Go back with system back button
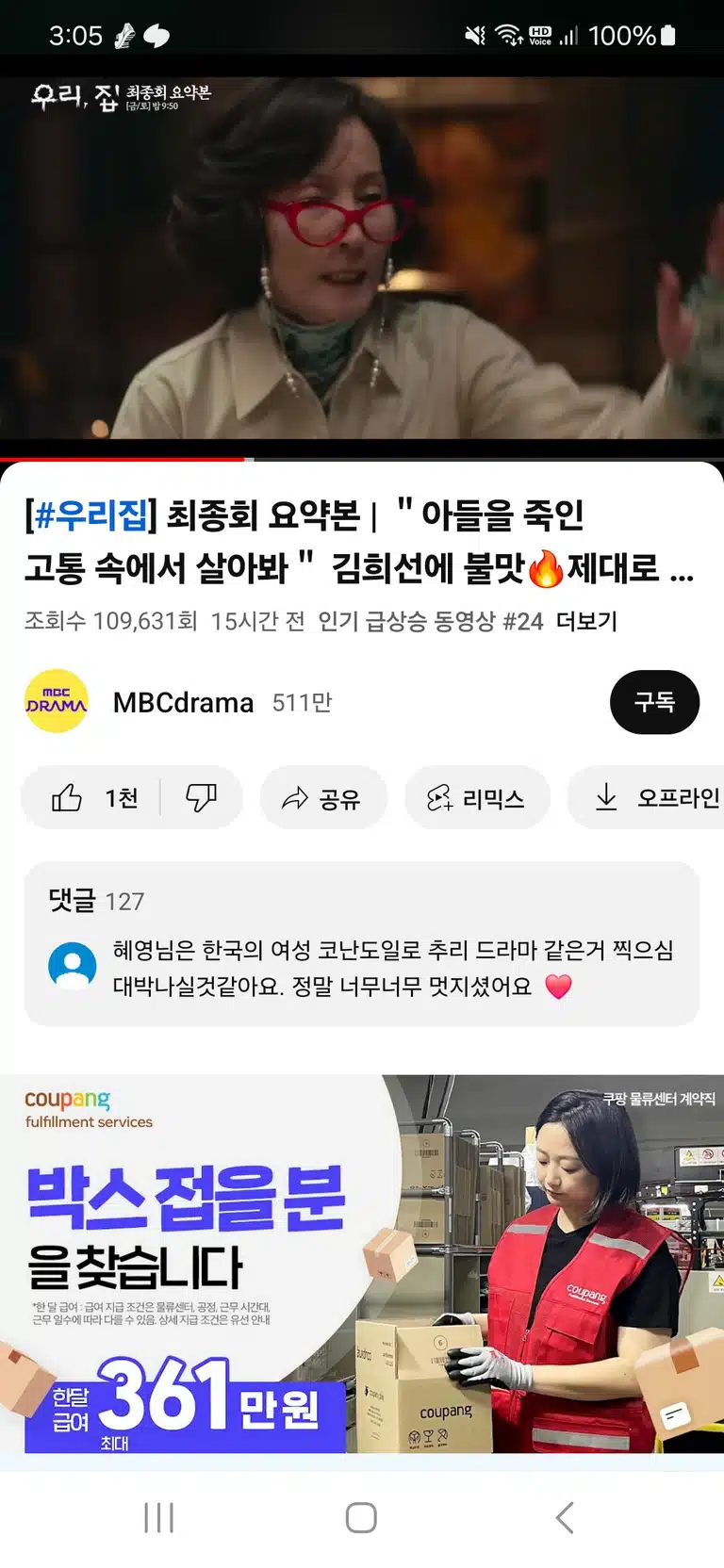 (x=565, y=1517)
